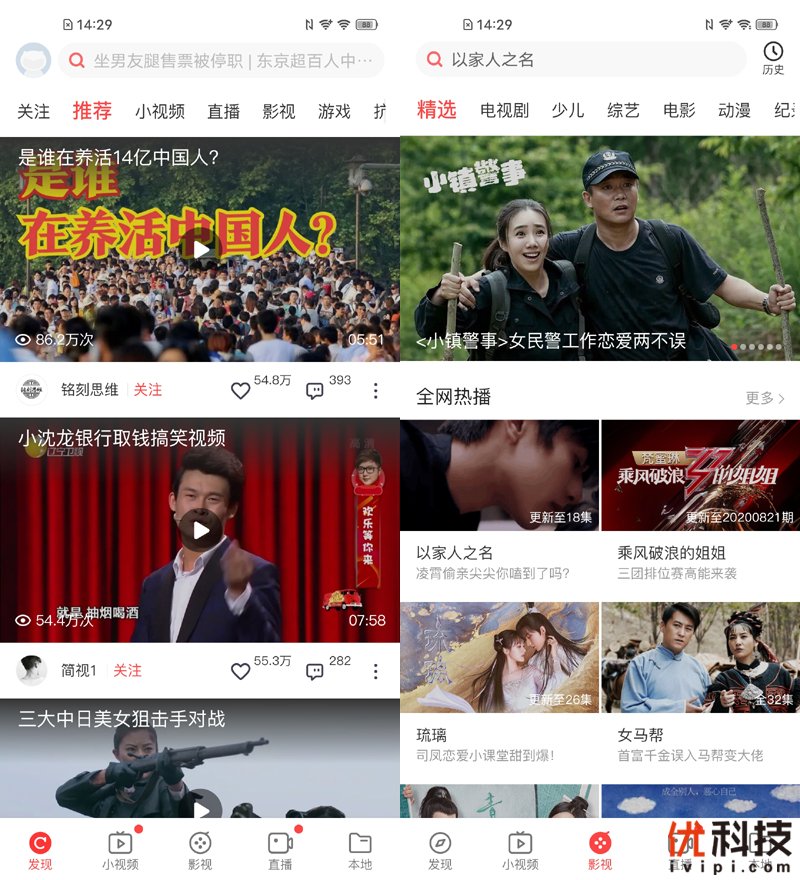Image resolution: width=800 pixels, height=880 pixels.
Task: Open the 琉璃 drama card
Action: coord(499,680)
